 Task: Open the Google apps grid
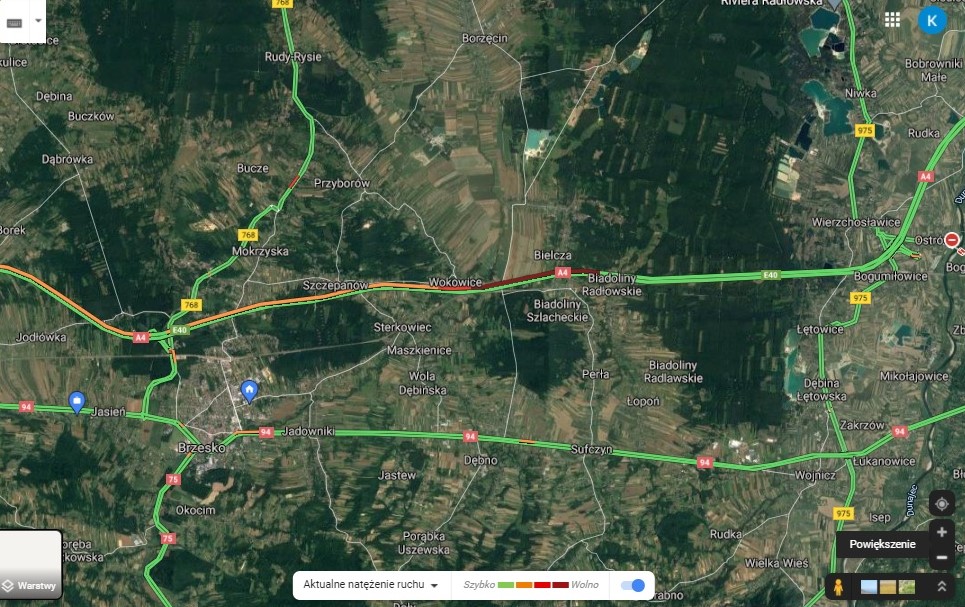point(892,19)
